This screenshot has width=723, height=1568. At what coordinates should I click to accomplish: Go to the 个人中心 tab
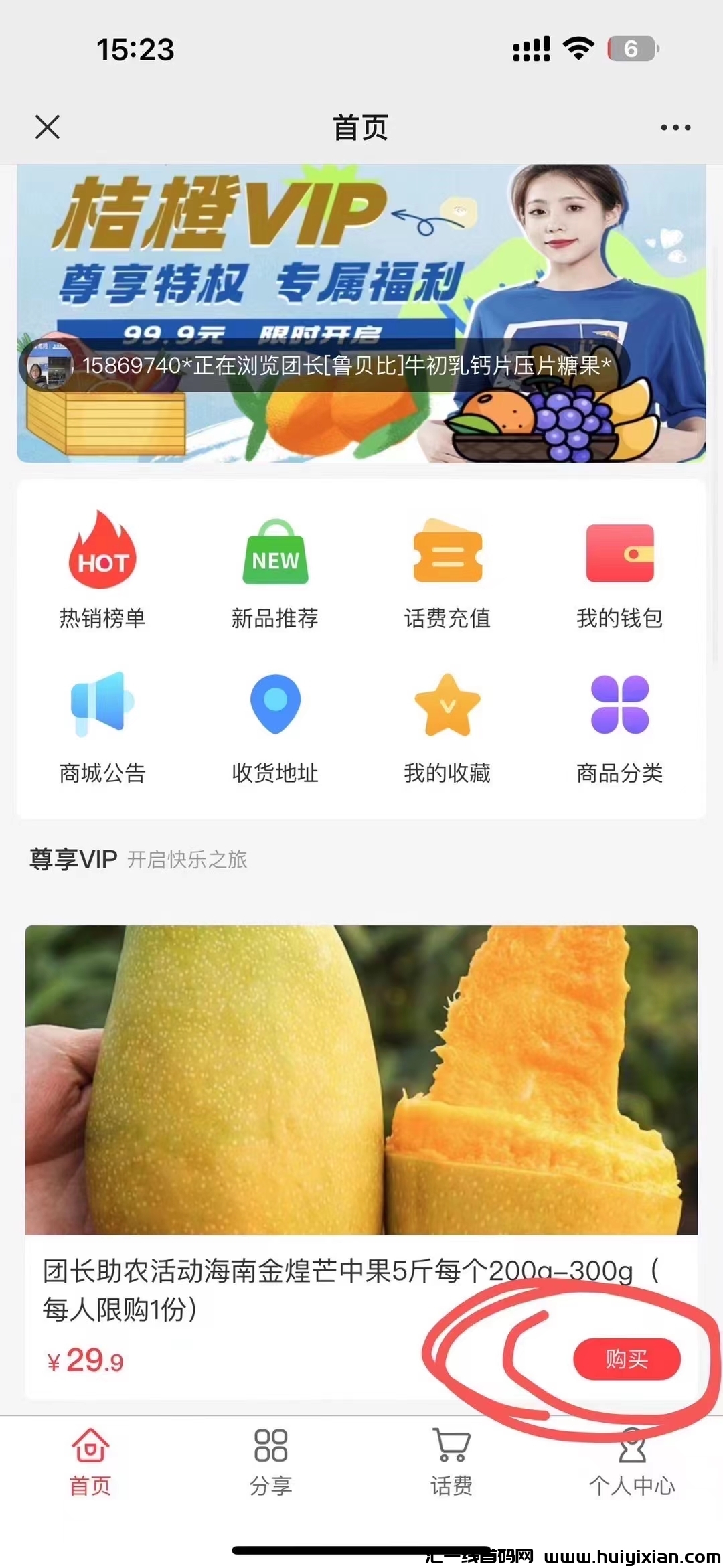pyautogui.click(x=632, y=1462)
